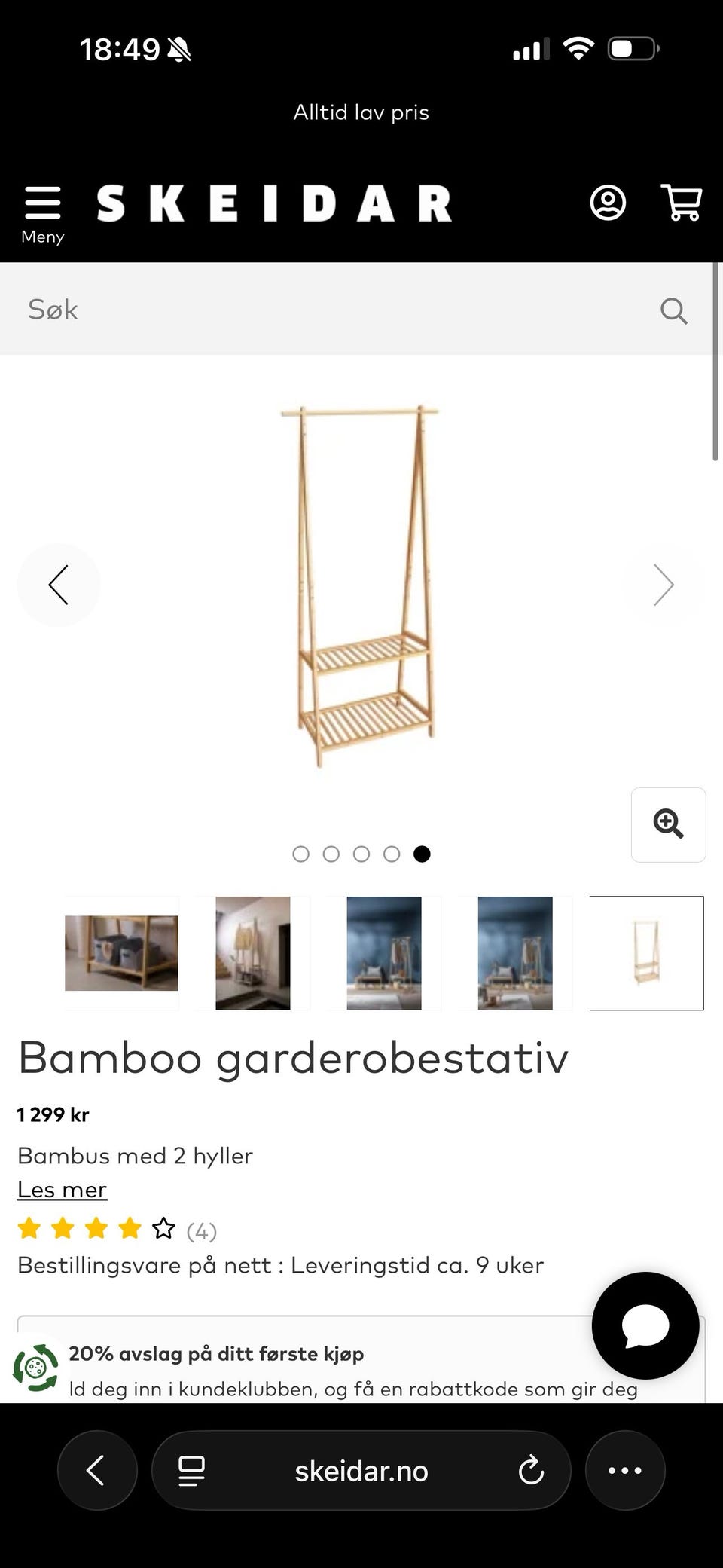The width and height of the screenshot is (723, 1568).
Task: Open the browser more options ellipsis menu
Action: [x=625, y=1470]
